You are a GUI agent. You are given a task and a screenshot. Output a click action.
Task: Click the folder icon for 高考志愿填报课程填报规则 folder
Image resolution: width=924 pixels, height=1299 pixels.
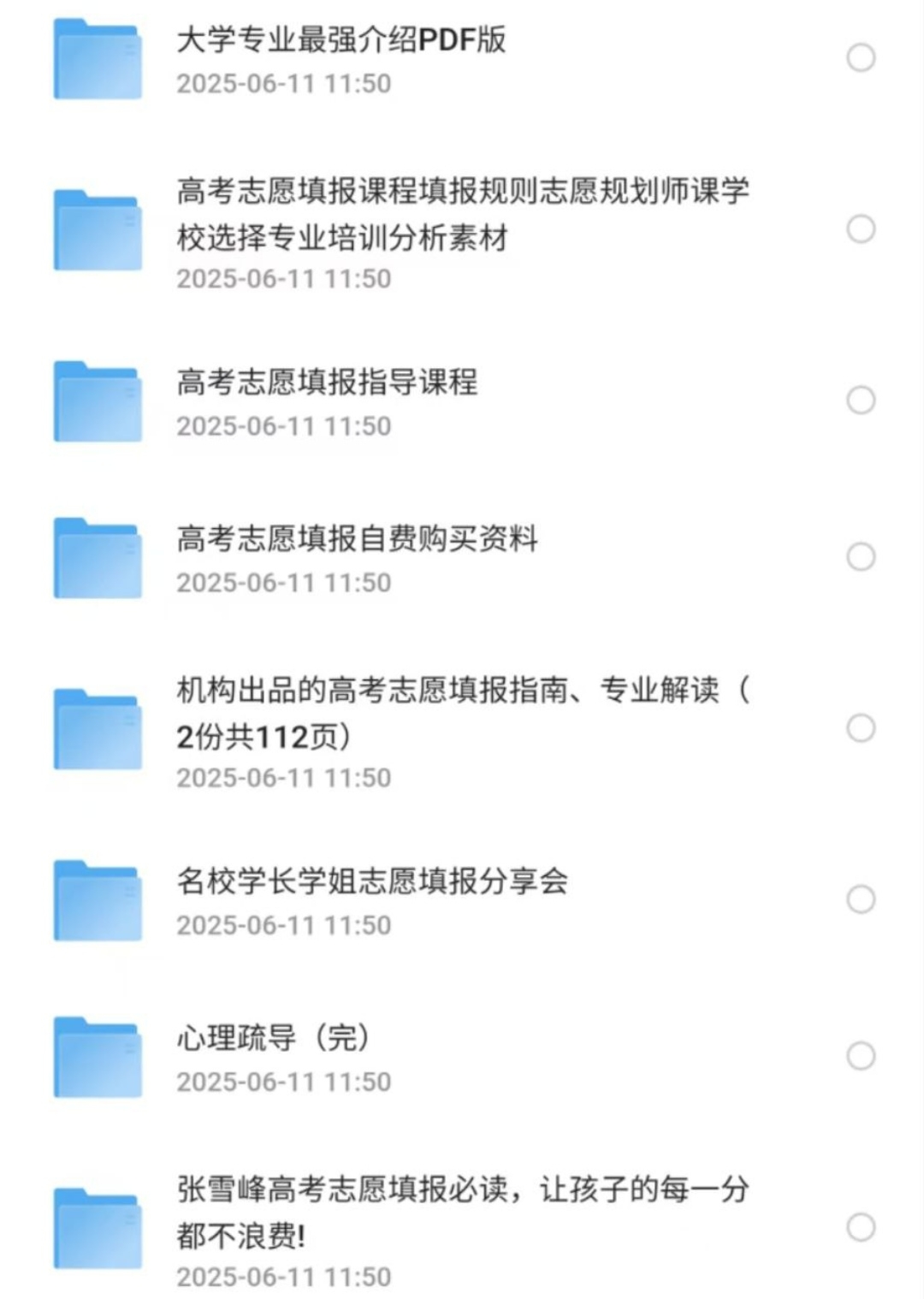[x=97, y=228]
